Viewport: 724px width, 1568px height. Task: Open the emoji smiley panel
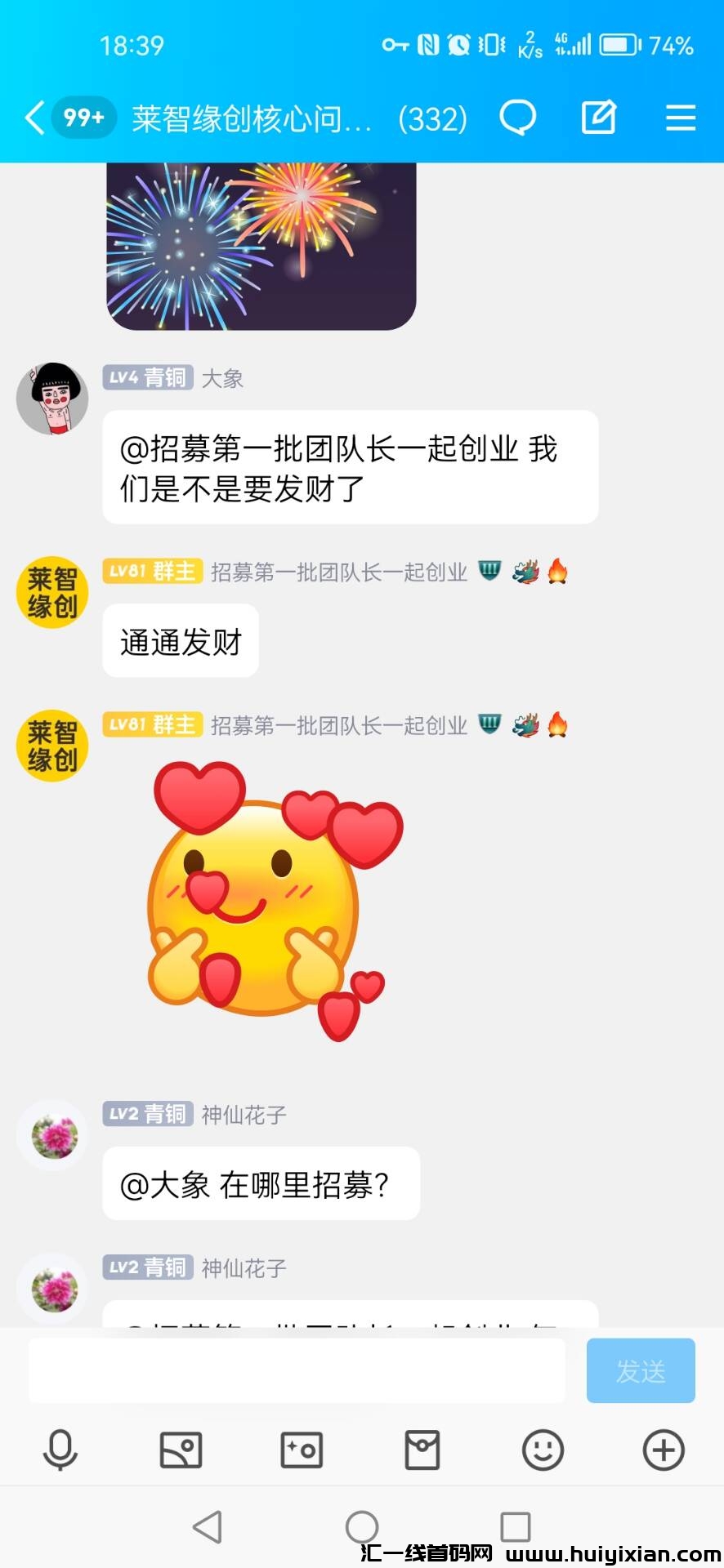click(x=543, y=1450)
